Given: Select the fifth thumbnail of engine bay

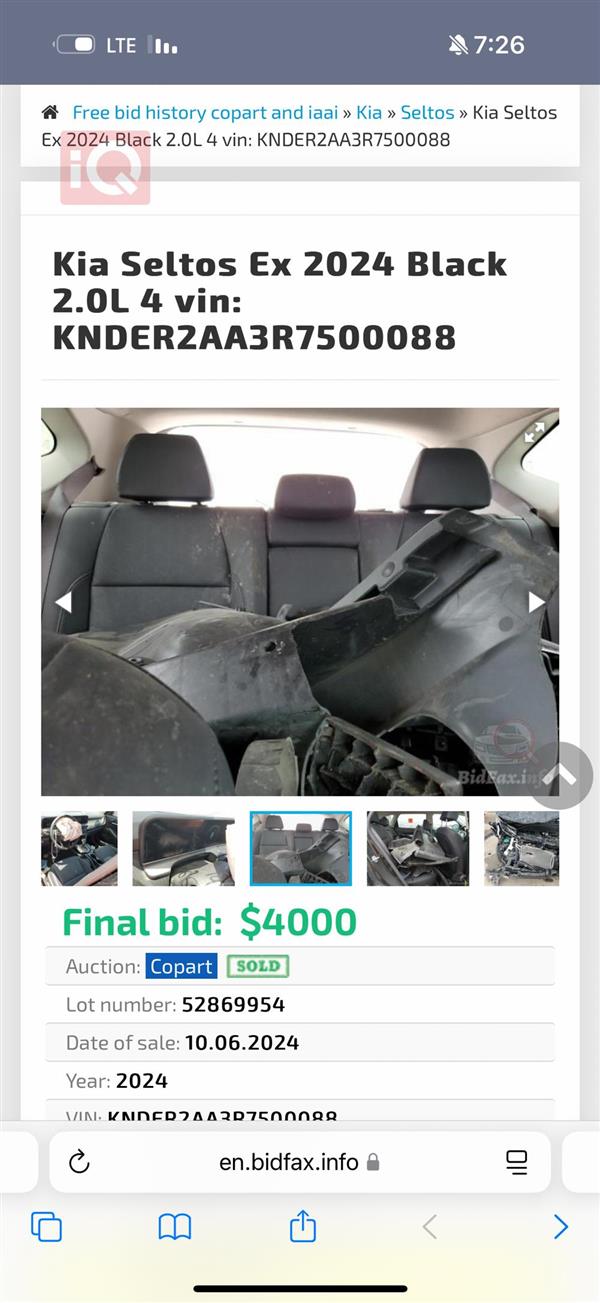Looking at the screenshot, I should coord(521,848).
